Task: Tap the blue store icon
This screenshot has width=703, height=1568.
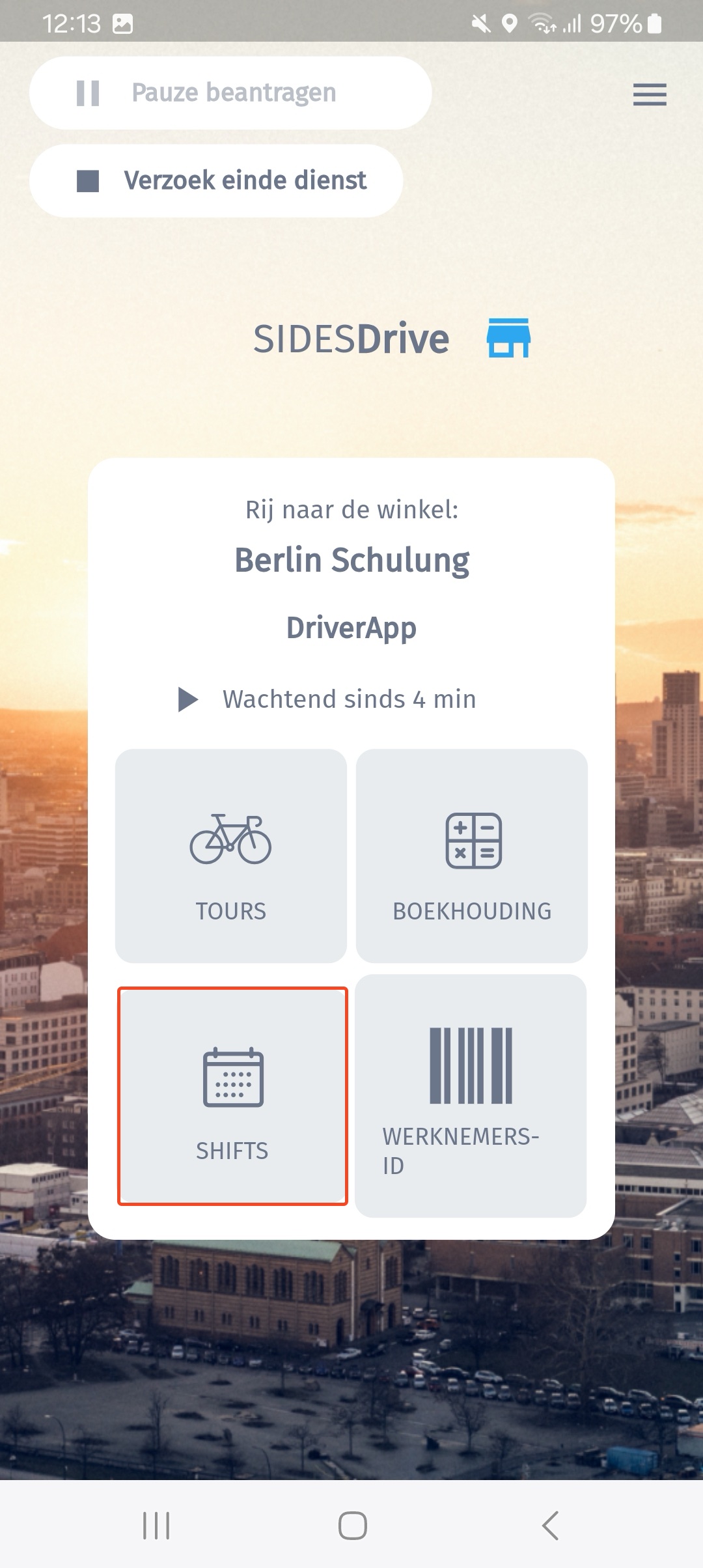Action: click(508, 338)
